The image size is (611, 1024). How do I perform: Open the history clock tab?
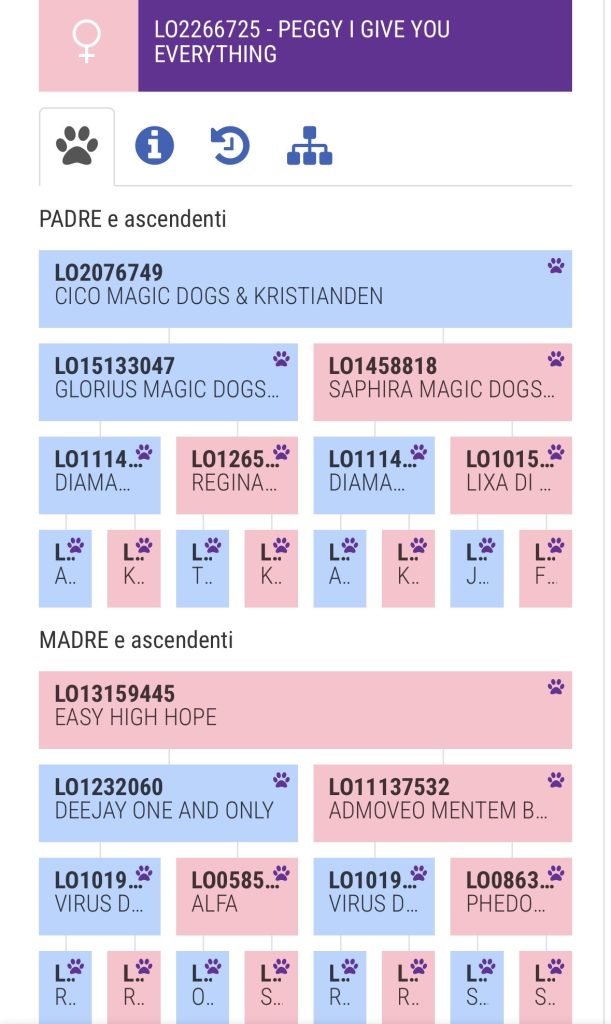[x=230, y=145]
